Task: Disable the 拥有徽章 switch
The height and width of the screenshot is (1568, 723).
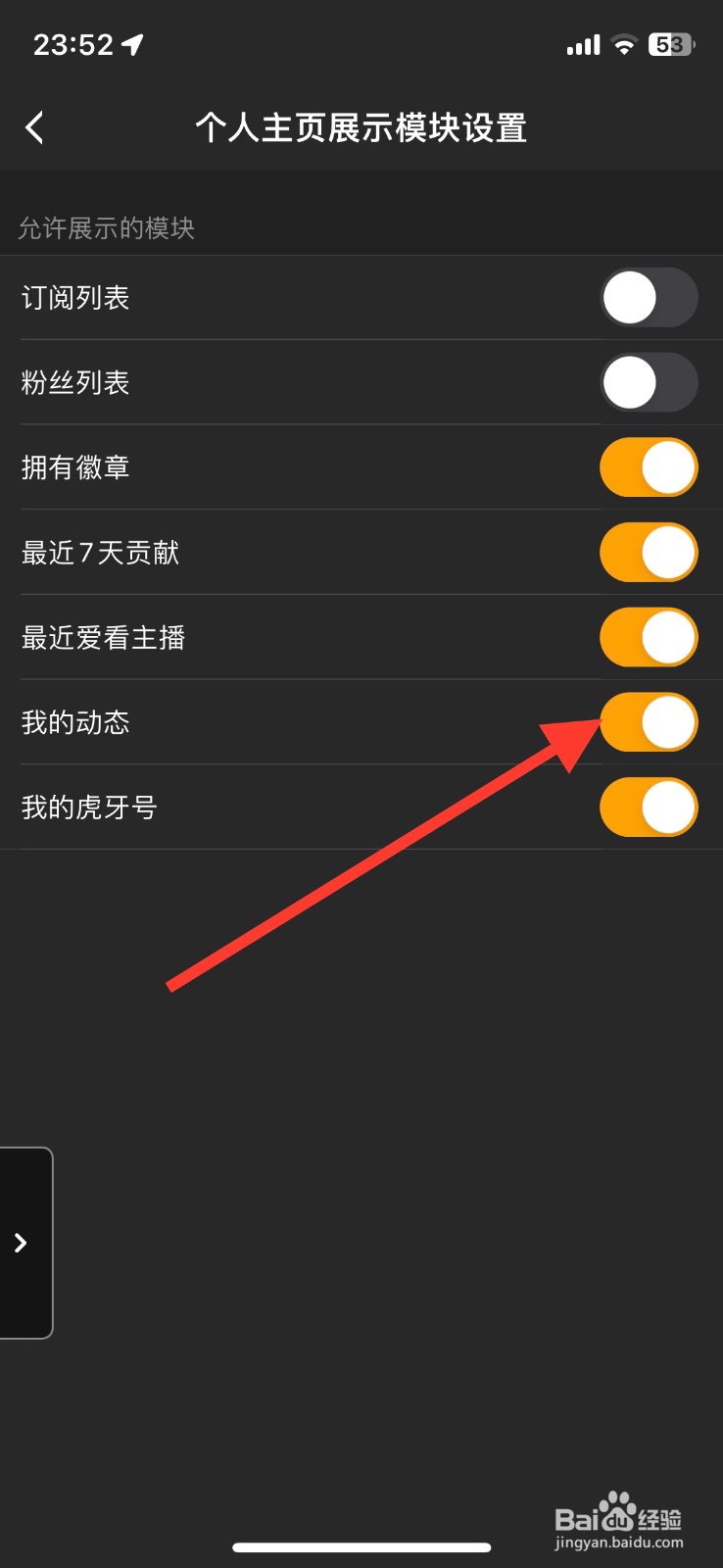Action: pos(649,467)
